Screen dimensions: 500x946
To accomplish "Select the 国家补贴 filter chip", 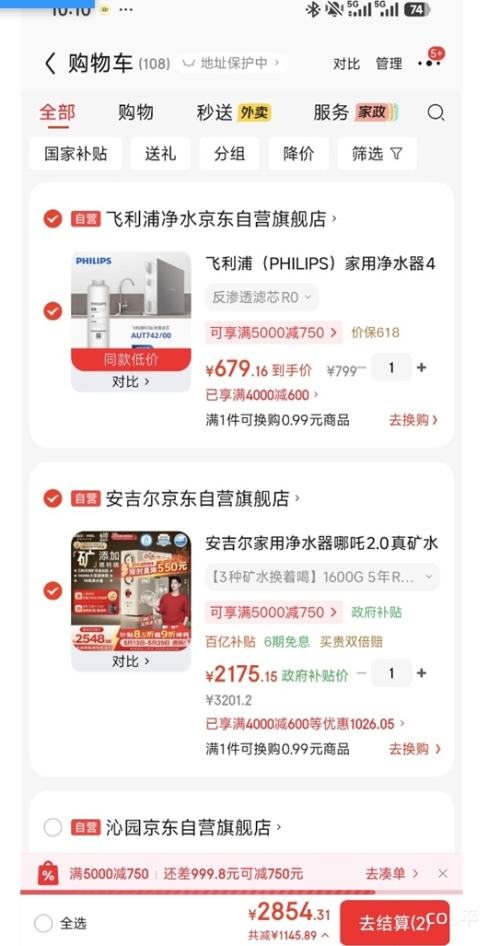I will pyautogui.click(x=75, y=154).
